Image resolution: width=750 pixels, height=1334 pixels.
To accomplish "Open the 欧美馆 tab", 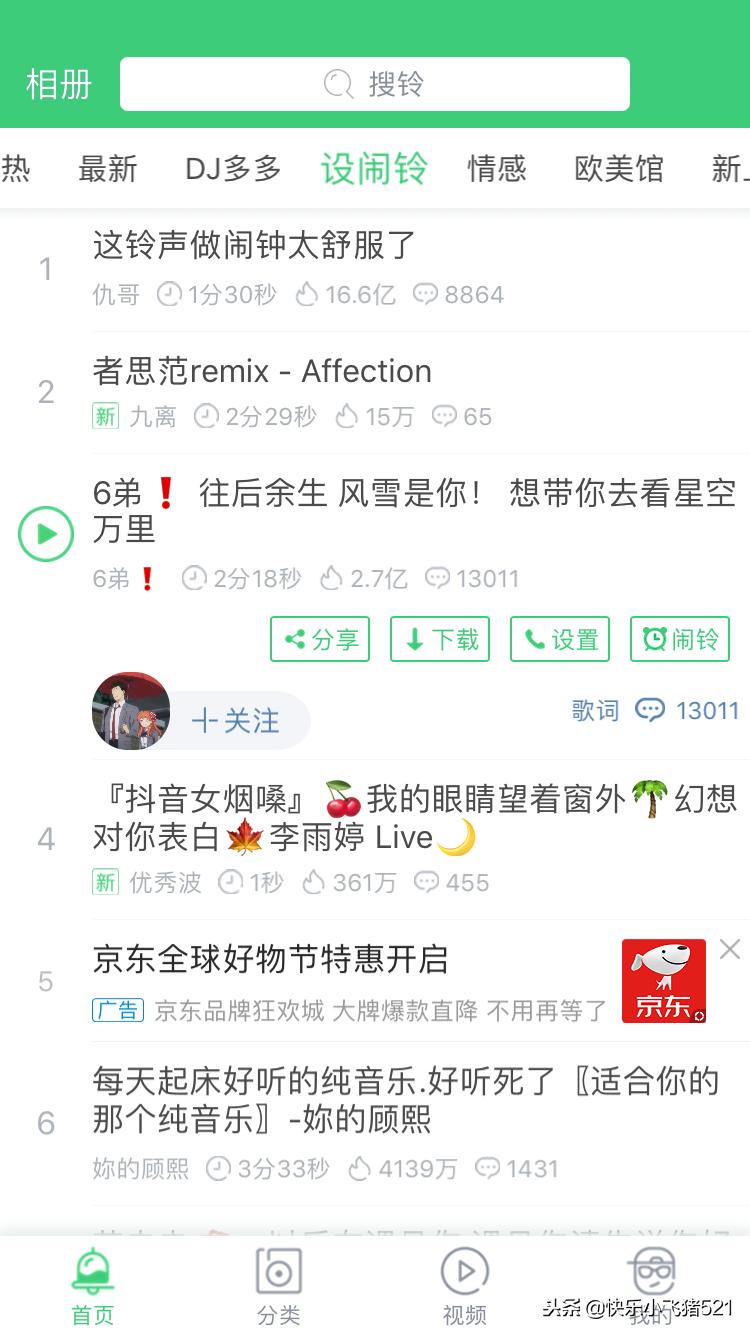I will click(618, 170).
